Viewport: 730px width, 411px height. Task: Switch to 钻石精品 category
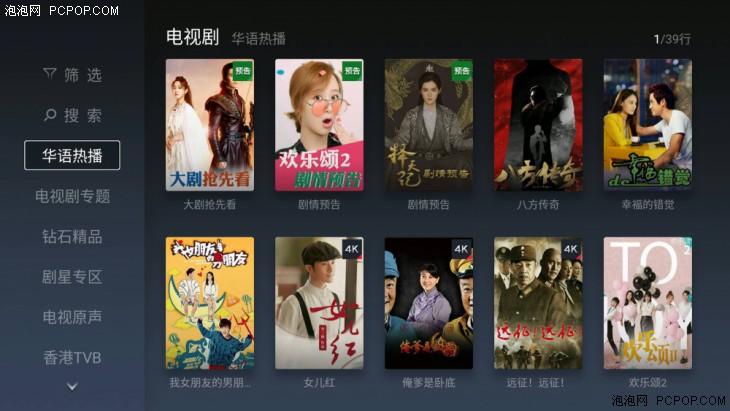point(72,237)
